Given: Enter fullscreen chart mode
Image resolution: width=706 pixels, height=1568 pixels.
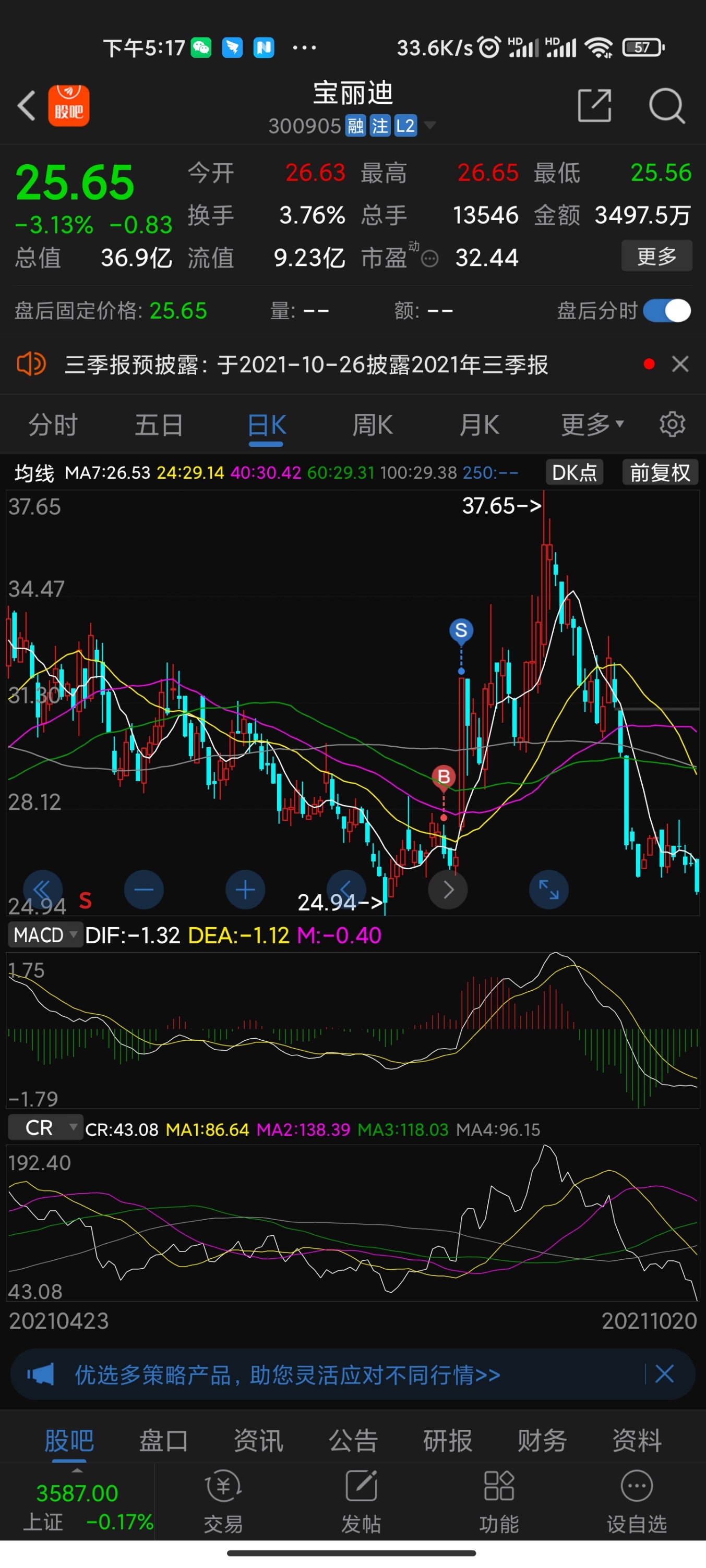Looking at the screenshot, I should [x=549, y=889].
